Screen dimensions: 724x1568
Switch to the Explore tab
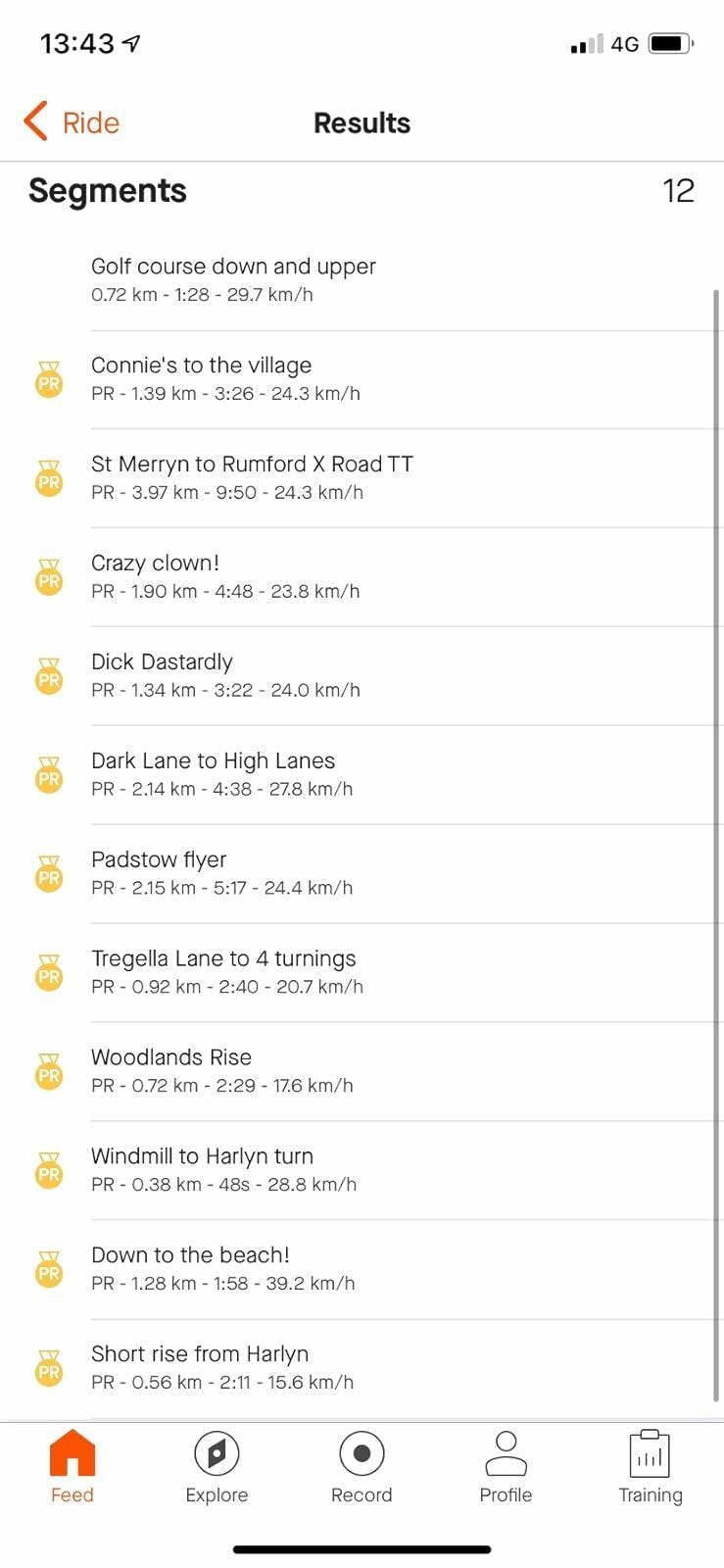(x=217, y=1466)
